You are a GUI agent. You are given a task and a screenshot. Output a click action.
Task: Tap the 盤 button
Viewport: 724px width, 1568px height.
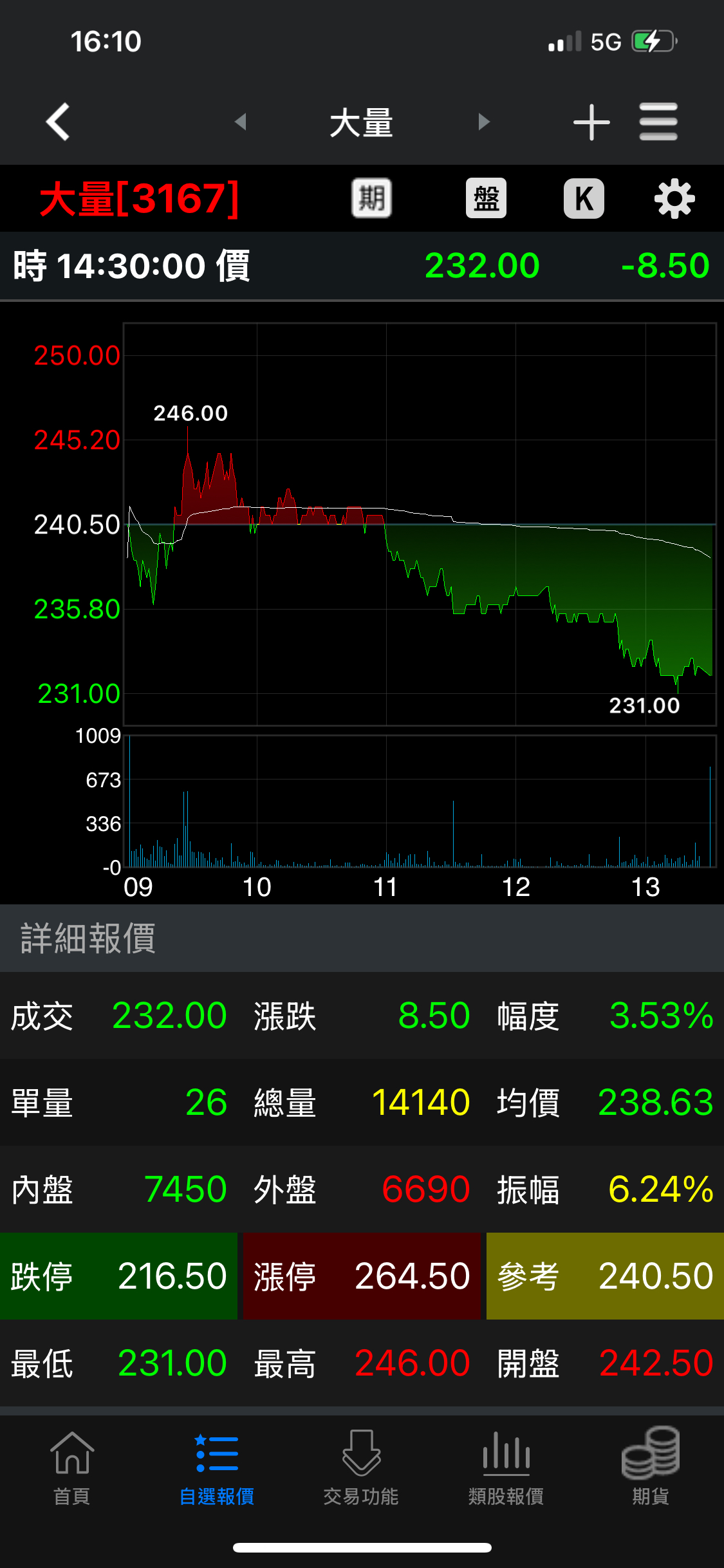(x=486, y=198)
